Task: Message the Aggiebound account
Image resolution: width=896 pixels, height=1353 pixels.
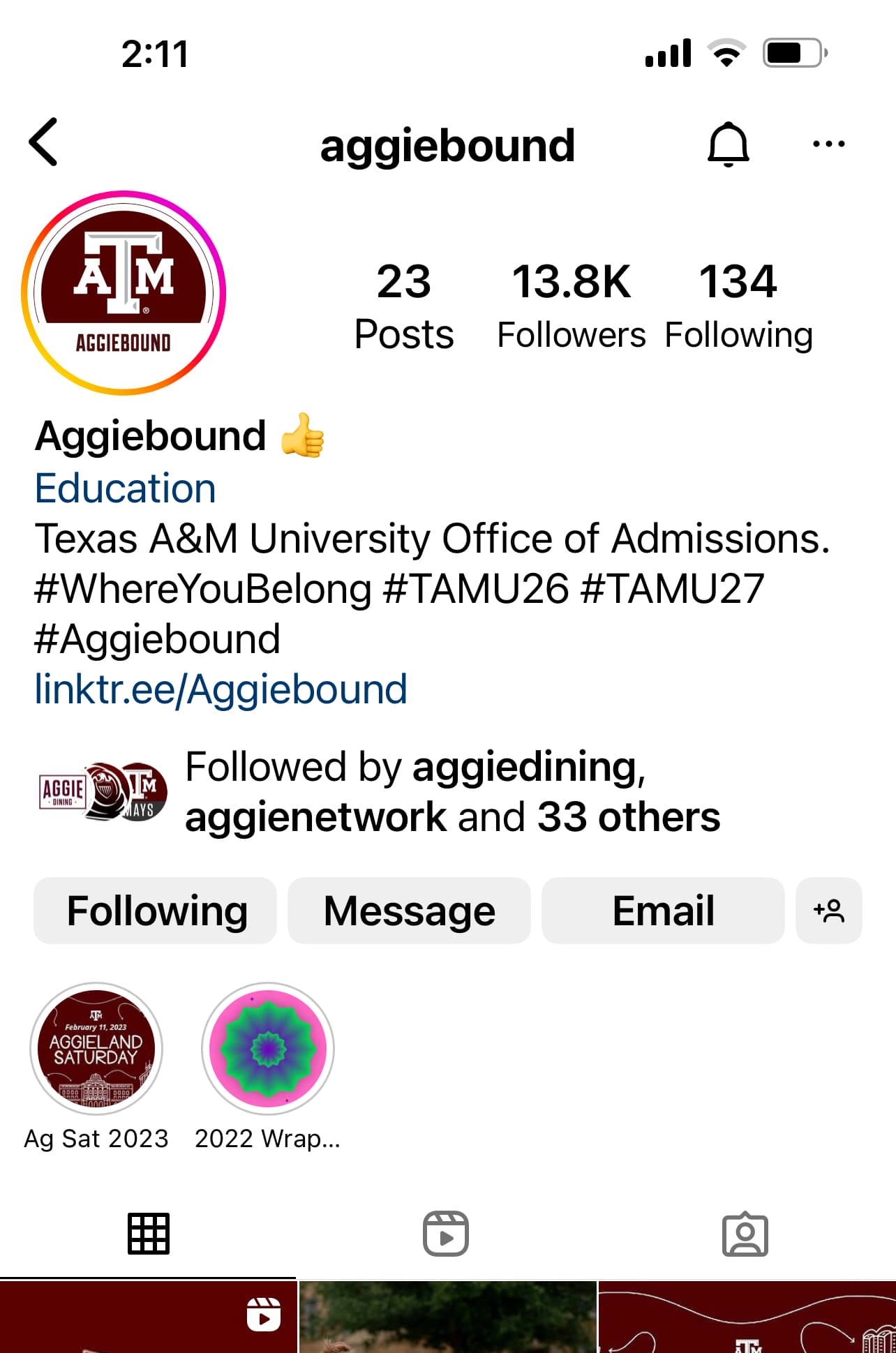Action: coord(409,911)
